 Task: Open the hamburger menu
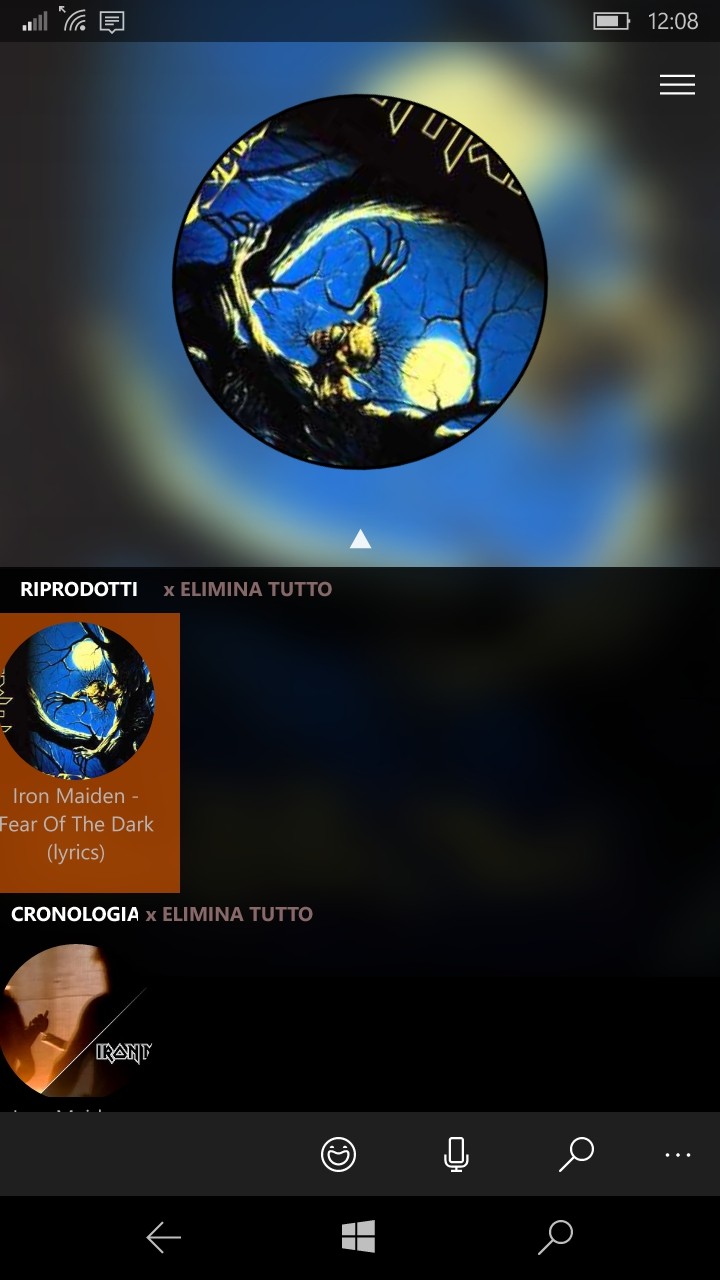[677, 85]
